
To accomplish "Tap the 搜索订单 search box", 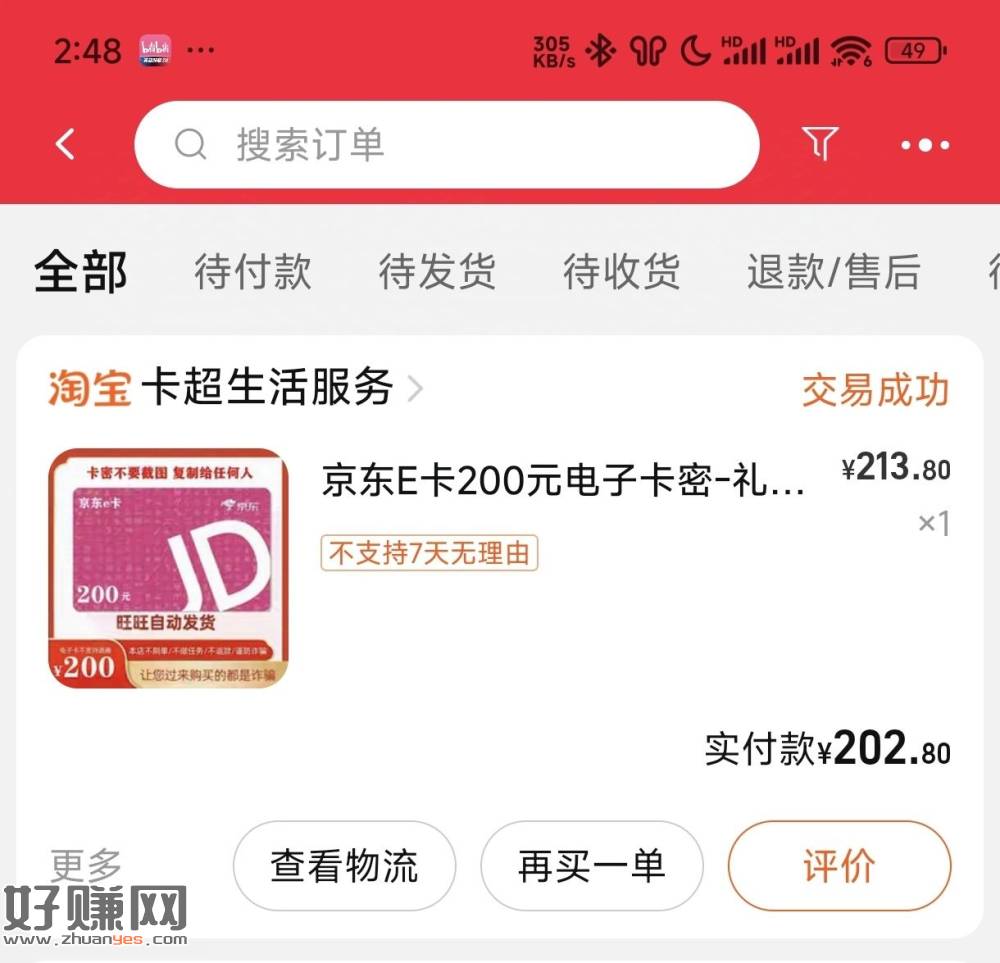I will [x=446, y=145].
